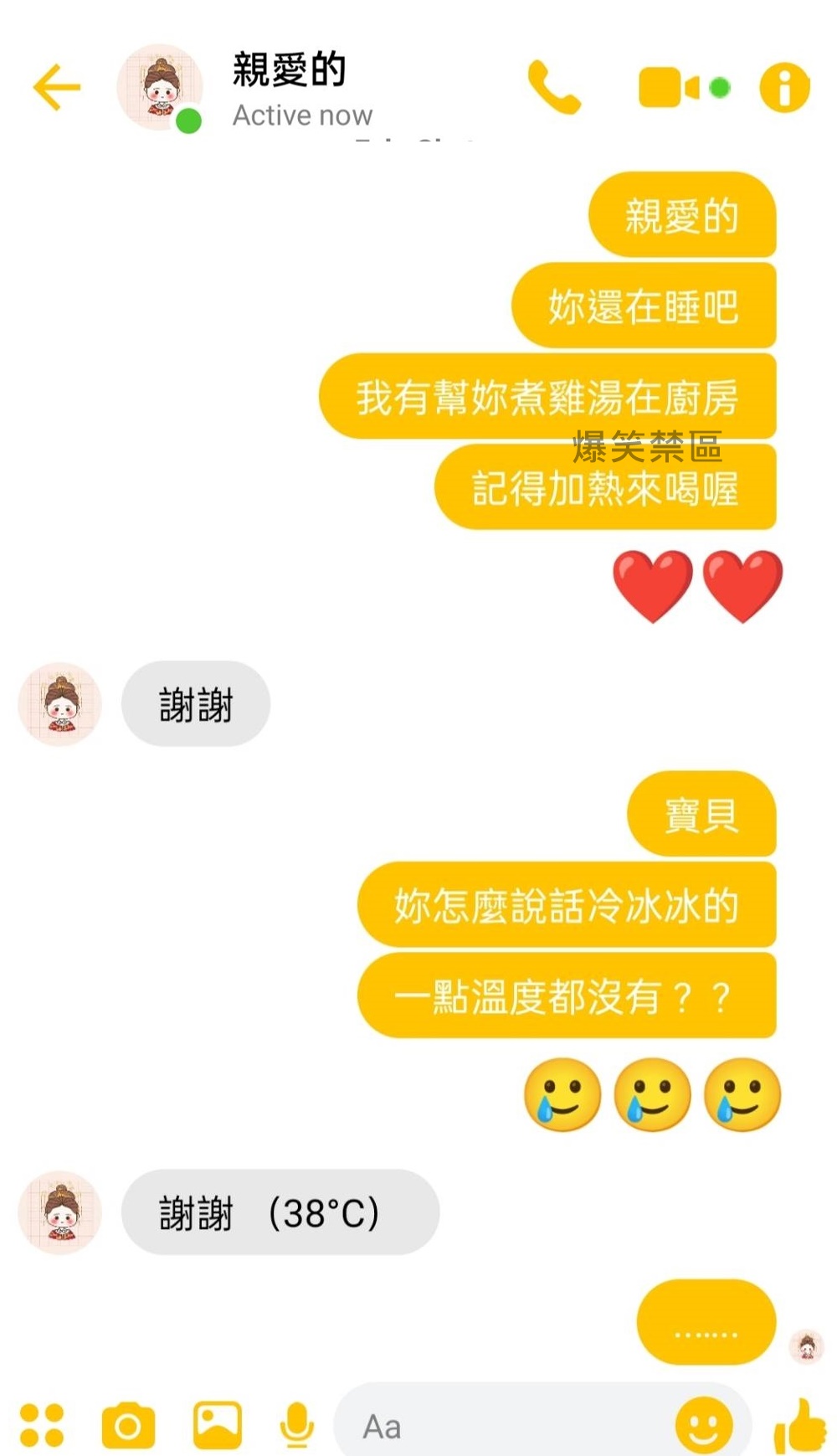Open the photo gallery picker
Screen dimensions: 837x1456
[217, 1425]
